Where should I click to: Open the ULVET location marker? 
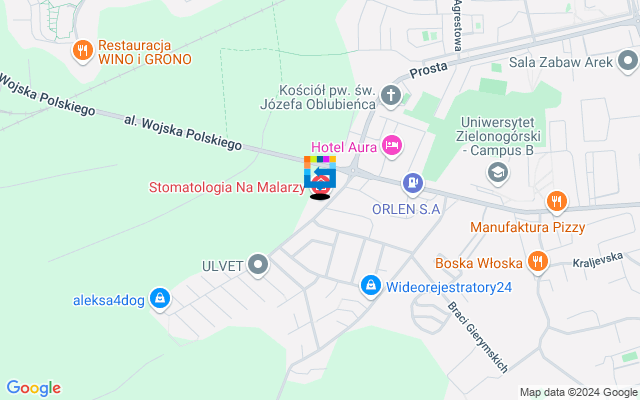coord(259,265)
